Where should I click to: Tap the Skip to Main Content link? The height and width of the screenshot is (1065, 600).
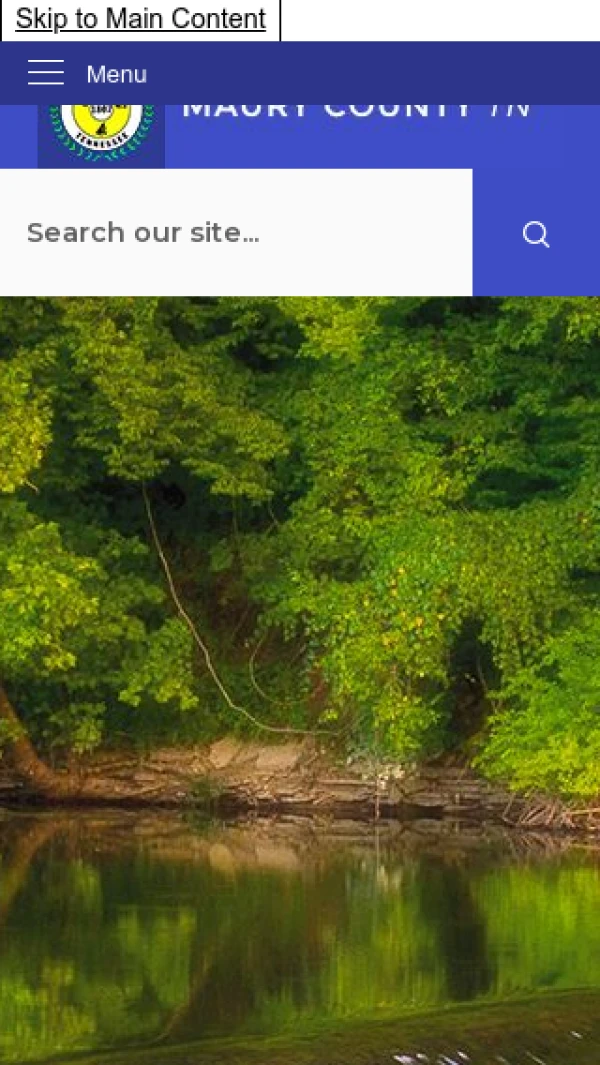click(x=140, y=19)
